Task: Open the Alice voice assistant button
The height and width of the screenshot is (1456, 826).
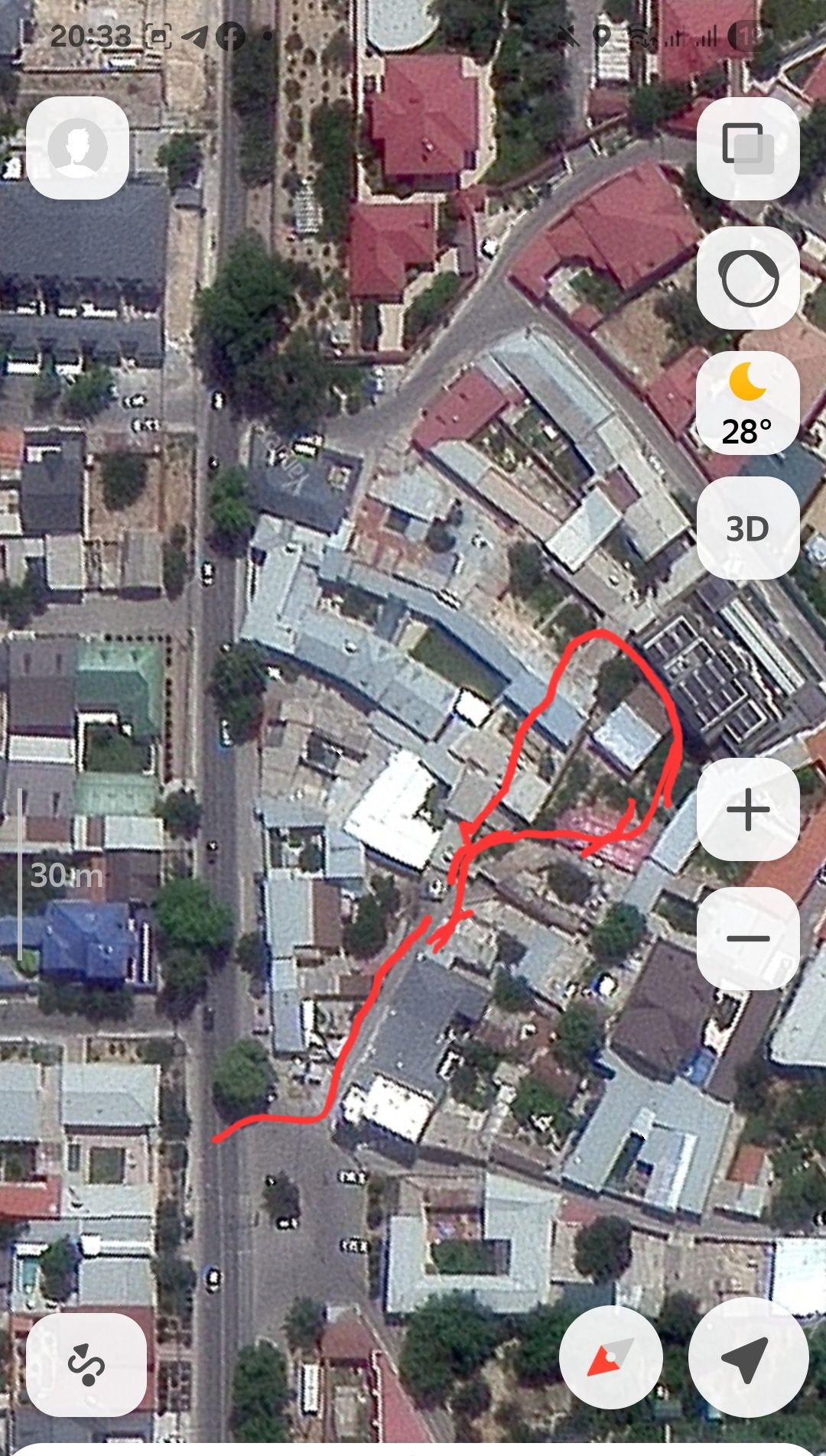Action: point(748,277)
